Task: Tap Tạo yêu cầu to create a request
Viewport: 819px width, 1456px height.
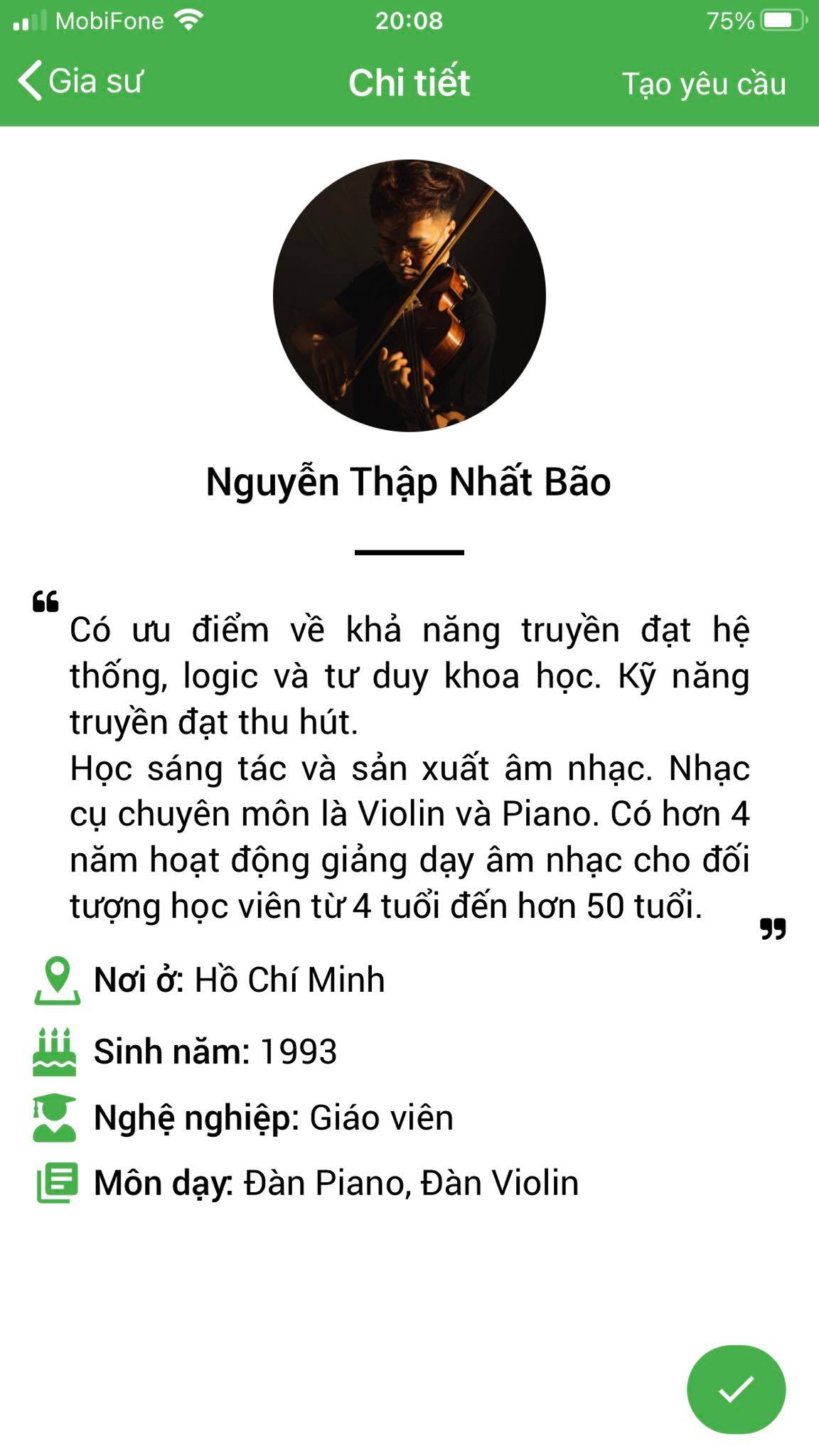Action: (703, 84)
